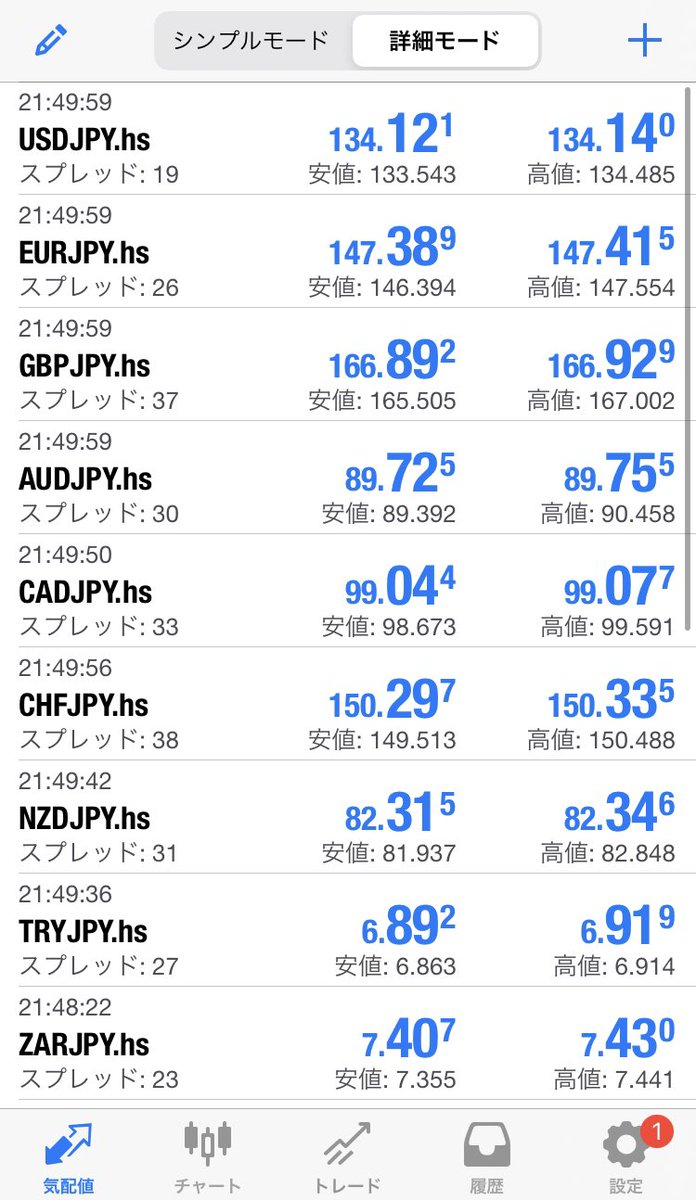Image resolution: width=696 pixels, height=1200 pixels.
Task: Switch to the 履歴 tab
Action: coord(487,1156)
